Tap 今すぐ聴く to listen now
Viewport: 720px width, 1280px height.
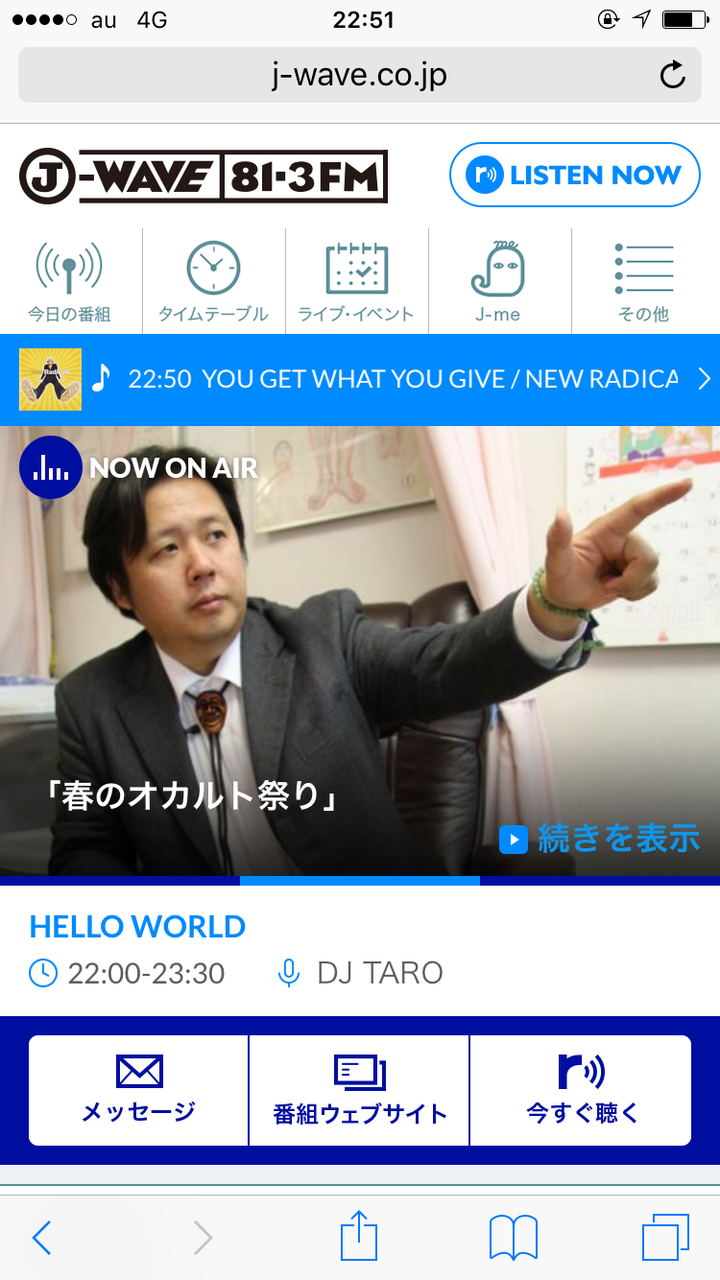(581, 1090)
